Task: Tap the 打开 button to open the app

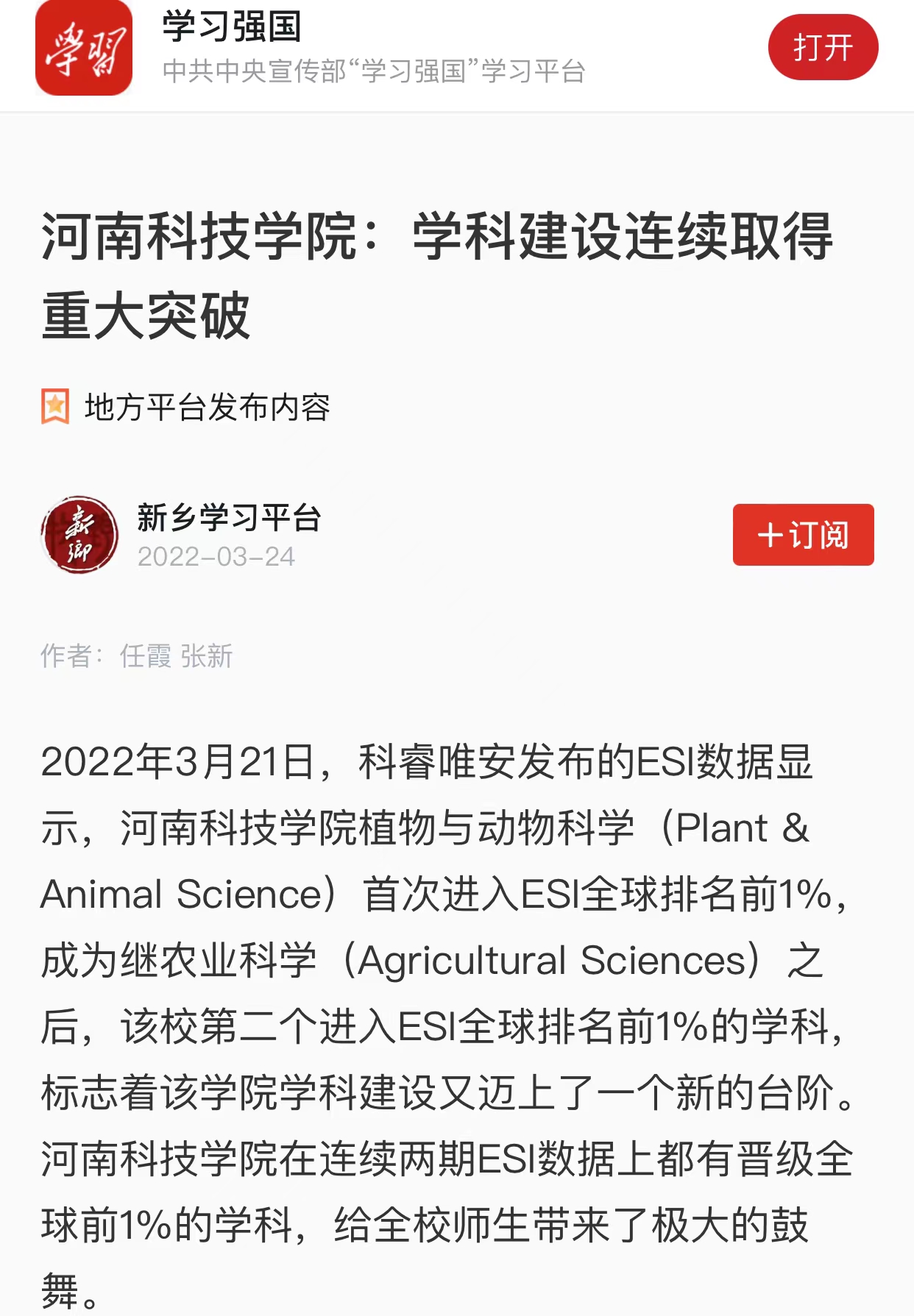Action: click(x=823, y=48)
